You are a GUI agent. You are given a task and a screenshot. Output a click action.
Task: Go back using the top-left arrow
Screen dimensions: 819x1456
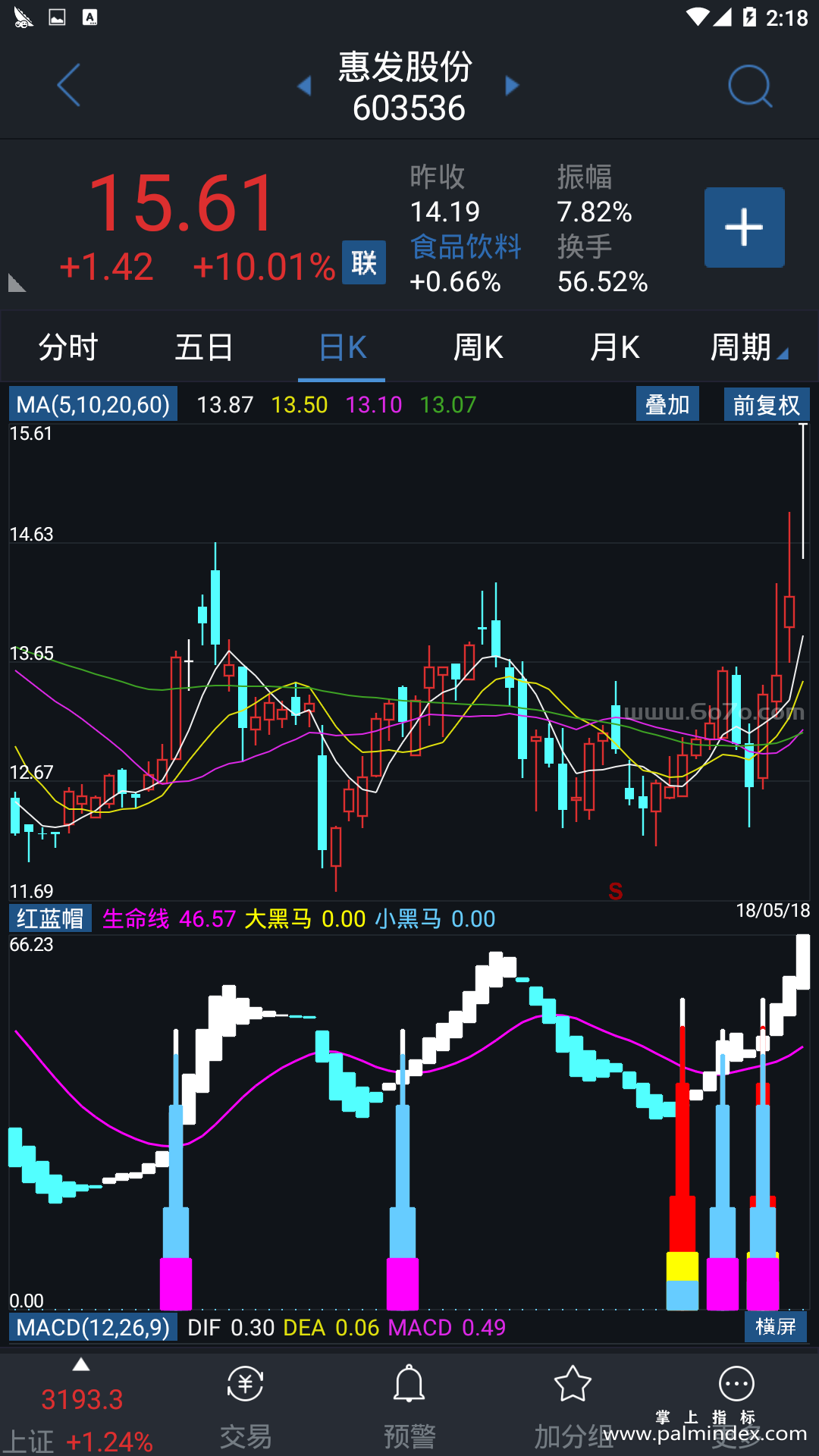point(68,85)
